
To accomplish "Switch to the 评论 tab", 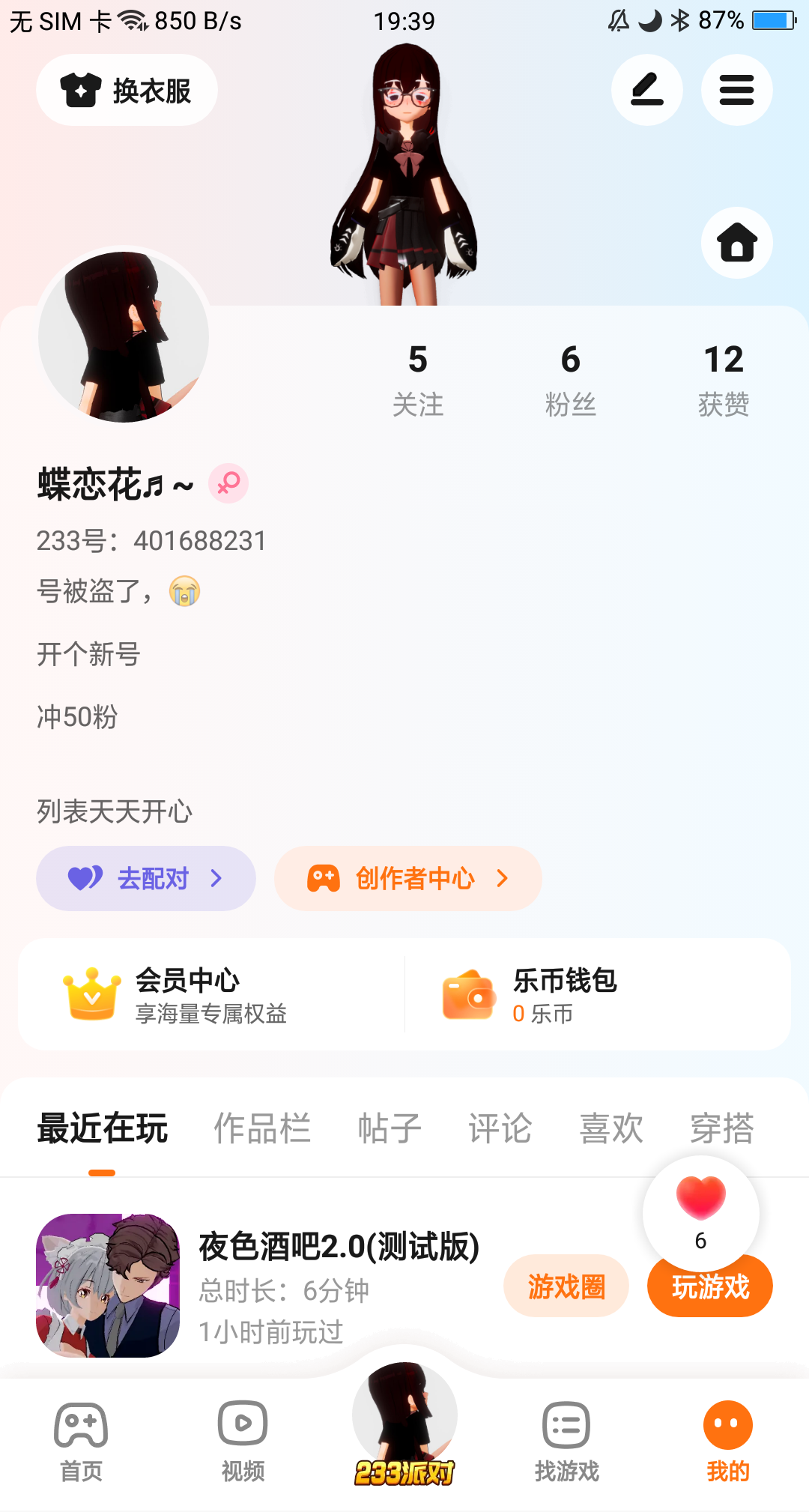I will click(x=500, y=1128).
